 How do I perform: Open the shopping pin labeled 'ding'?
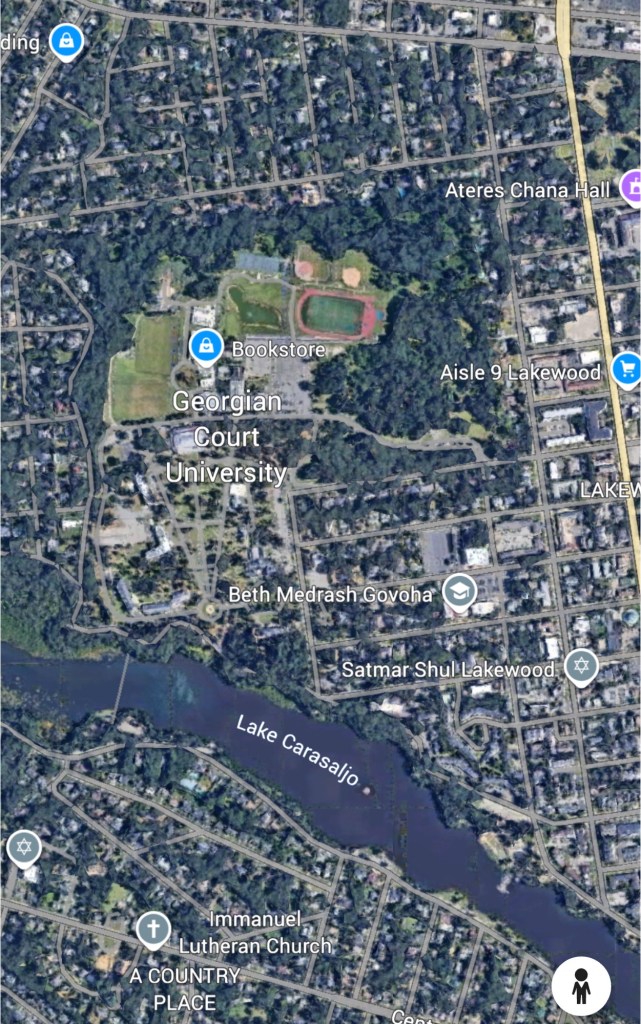66,41
